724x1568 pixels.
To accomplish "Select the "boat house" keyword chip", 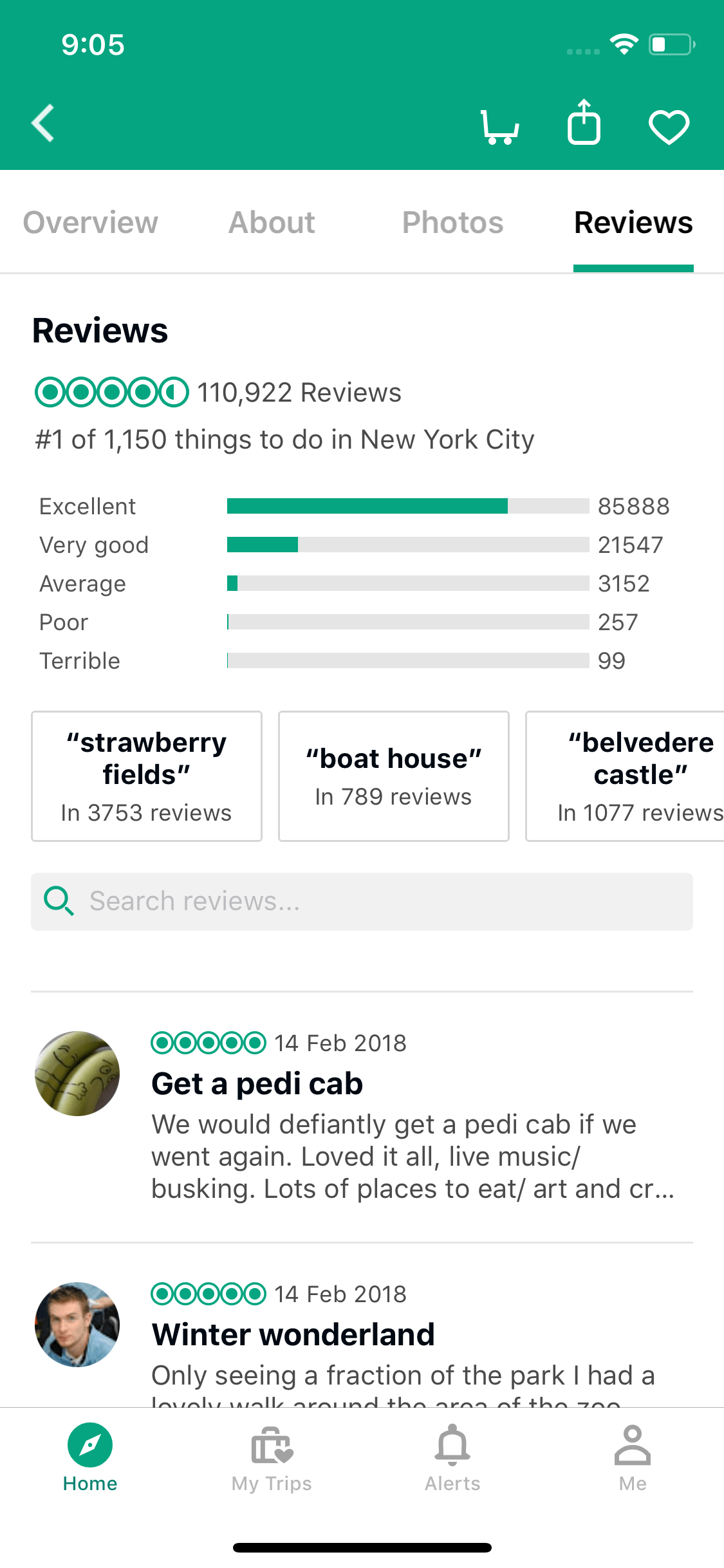I will [x=394, y=776].
